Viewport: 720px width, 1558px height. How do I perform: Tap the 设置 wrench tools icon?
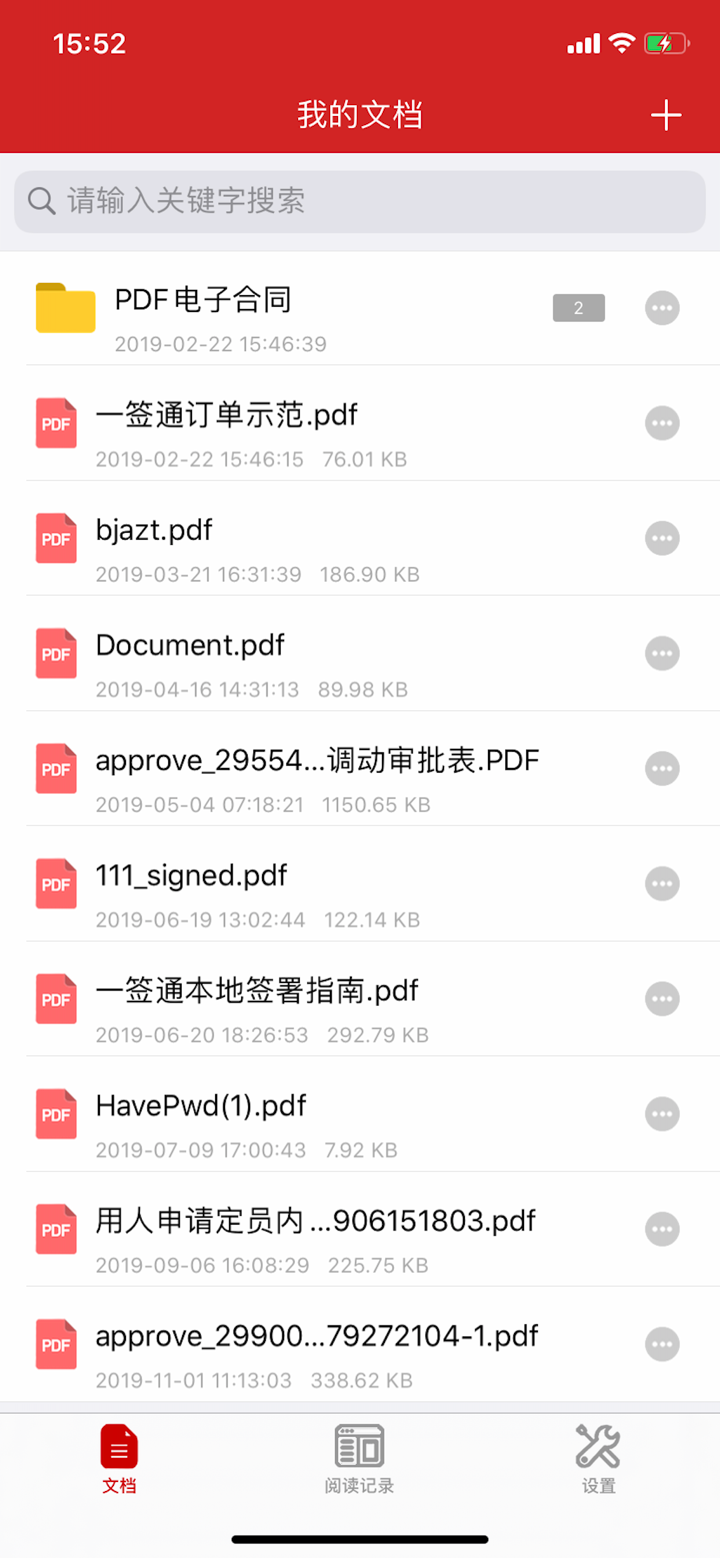[x=597, y=1446]
